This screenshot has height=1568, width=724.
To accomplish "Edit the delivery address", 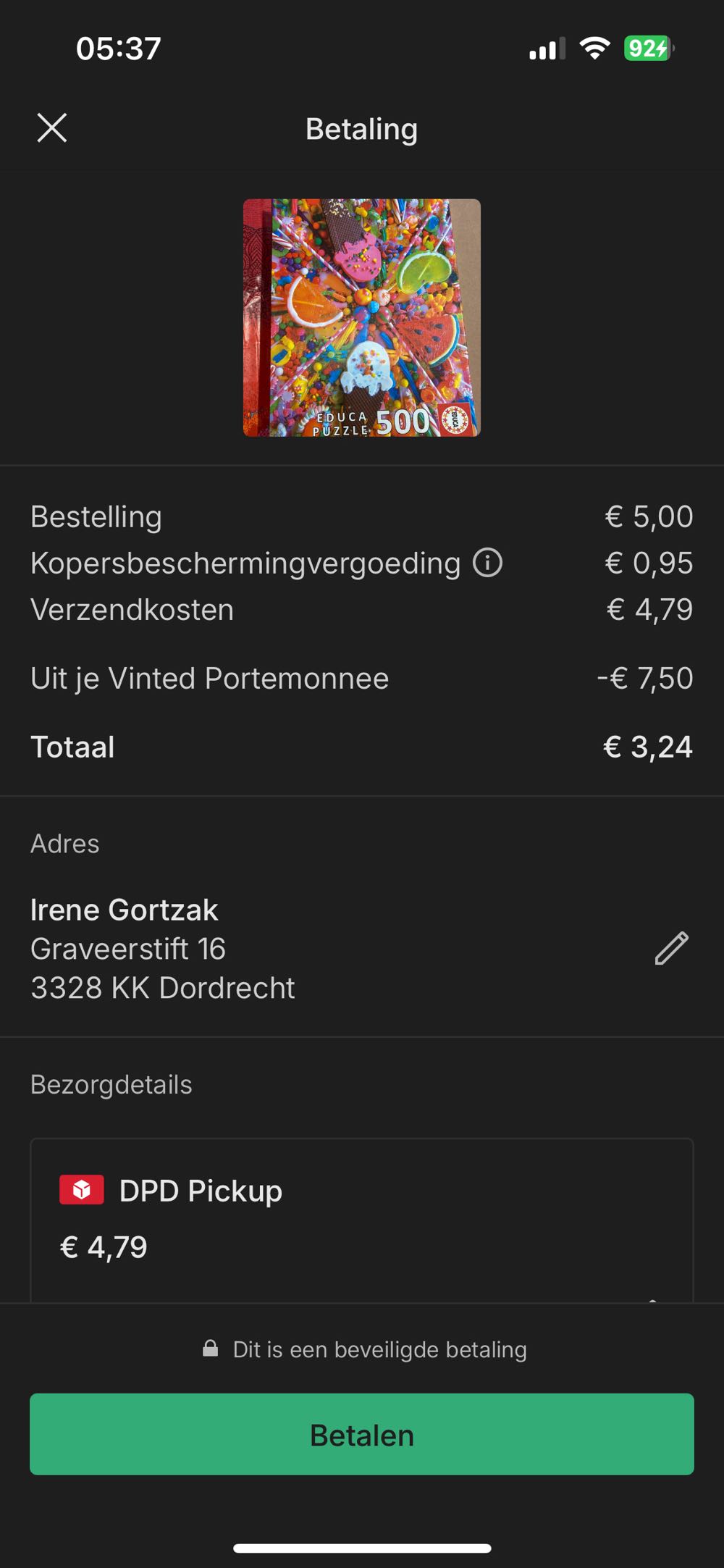I will pos(671,949).
